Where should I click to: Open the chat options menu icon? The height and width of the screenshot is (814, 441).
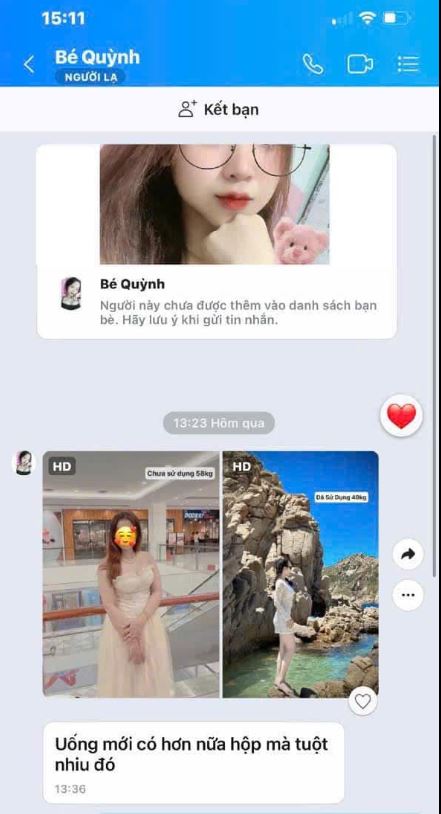[408, 64]
